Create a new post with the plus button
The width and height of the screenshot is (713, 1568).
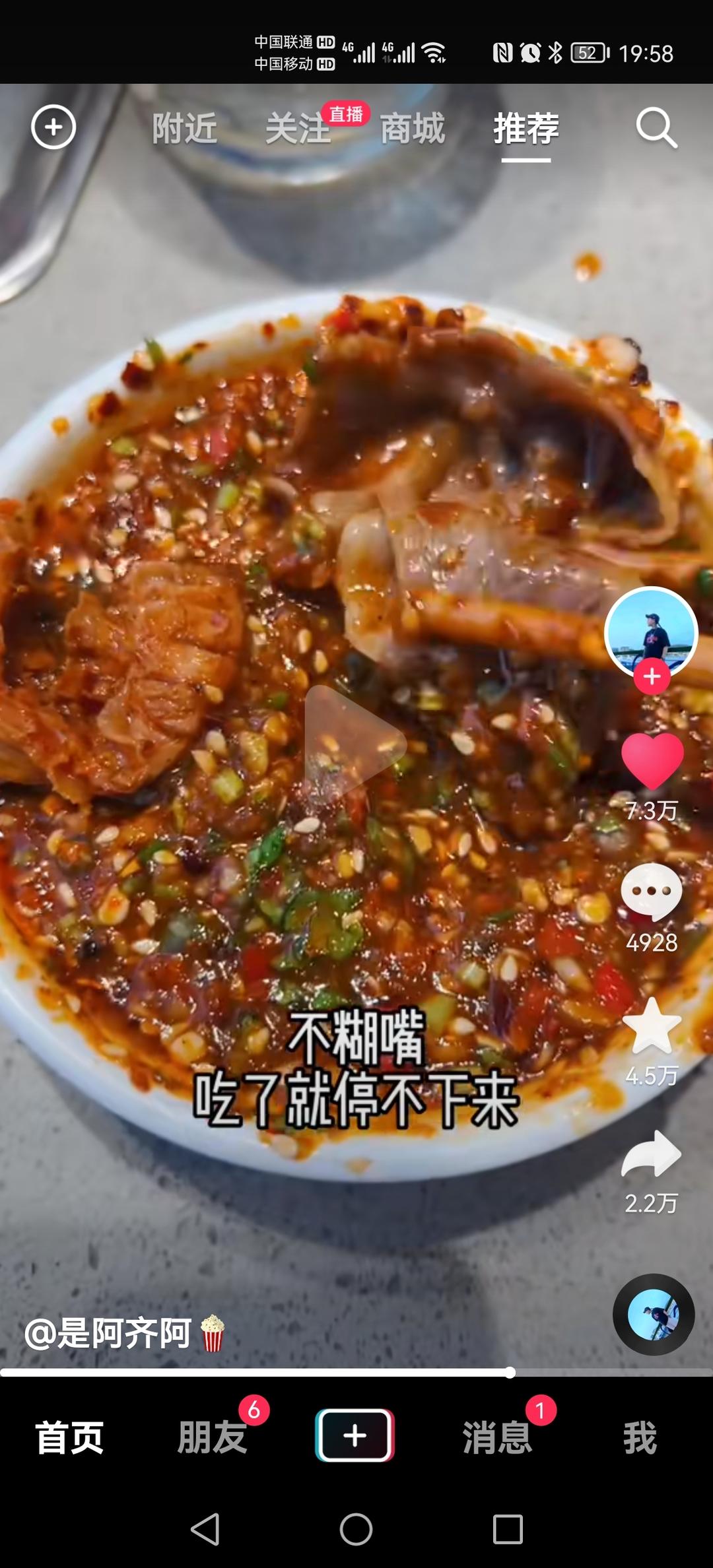click(355, 1436)
